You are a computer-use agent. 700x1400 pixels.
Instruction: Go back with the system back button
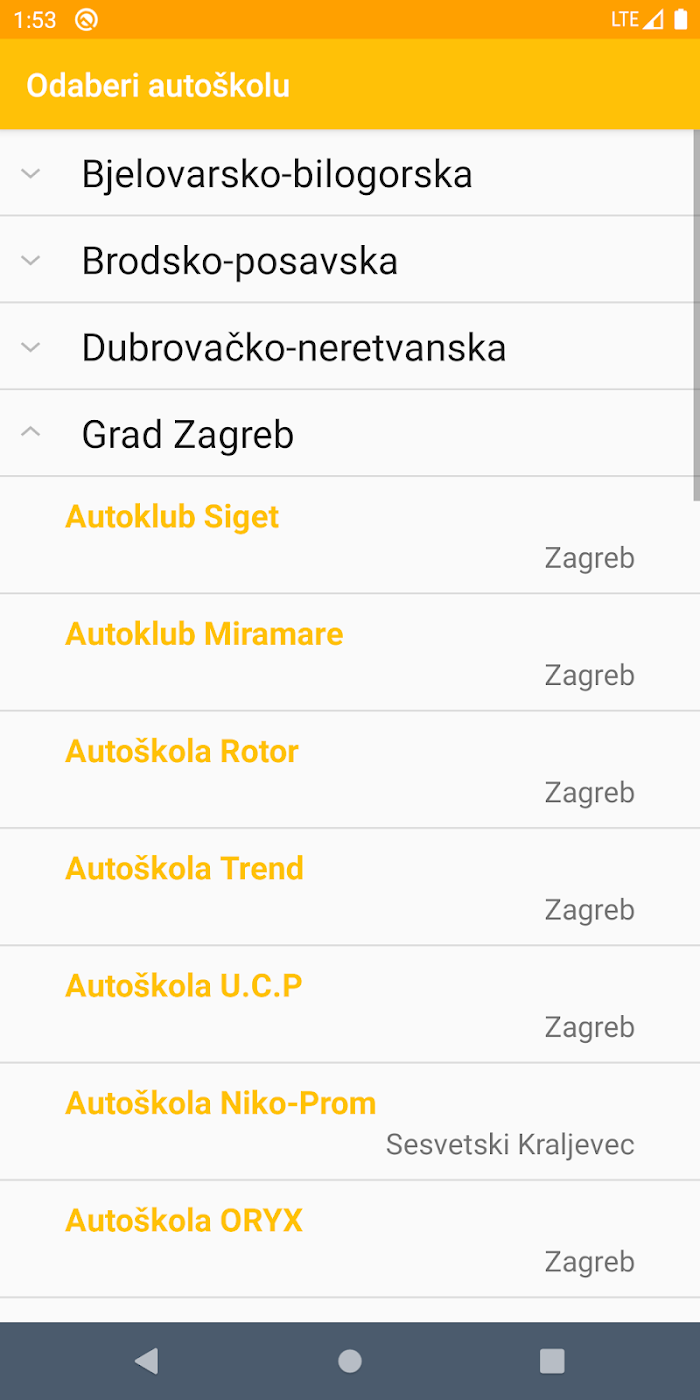(x=147, y=1360)
